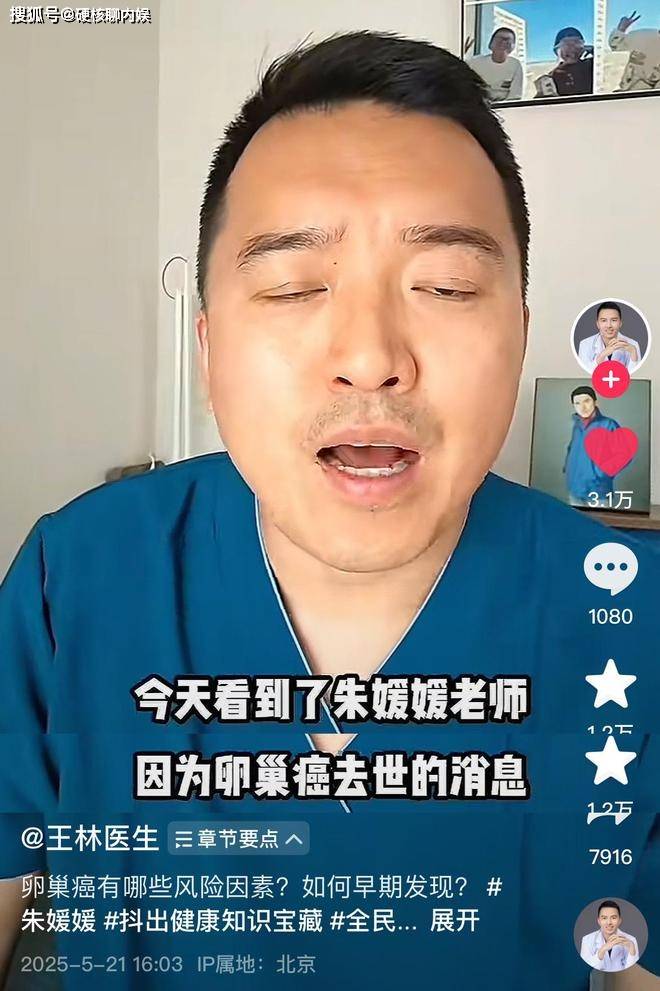Open the spinning music disc avatar
660x991 pixels.
click(x=610, y=934)
